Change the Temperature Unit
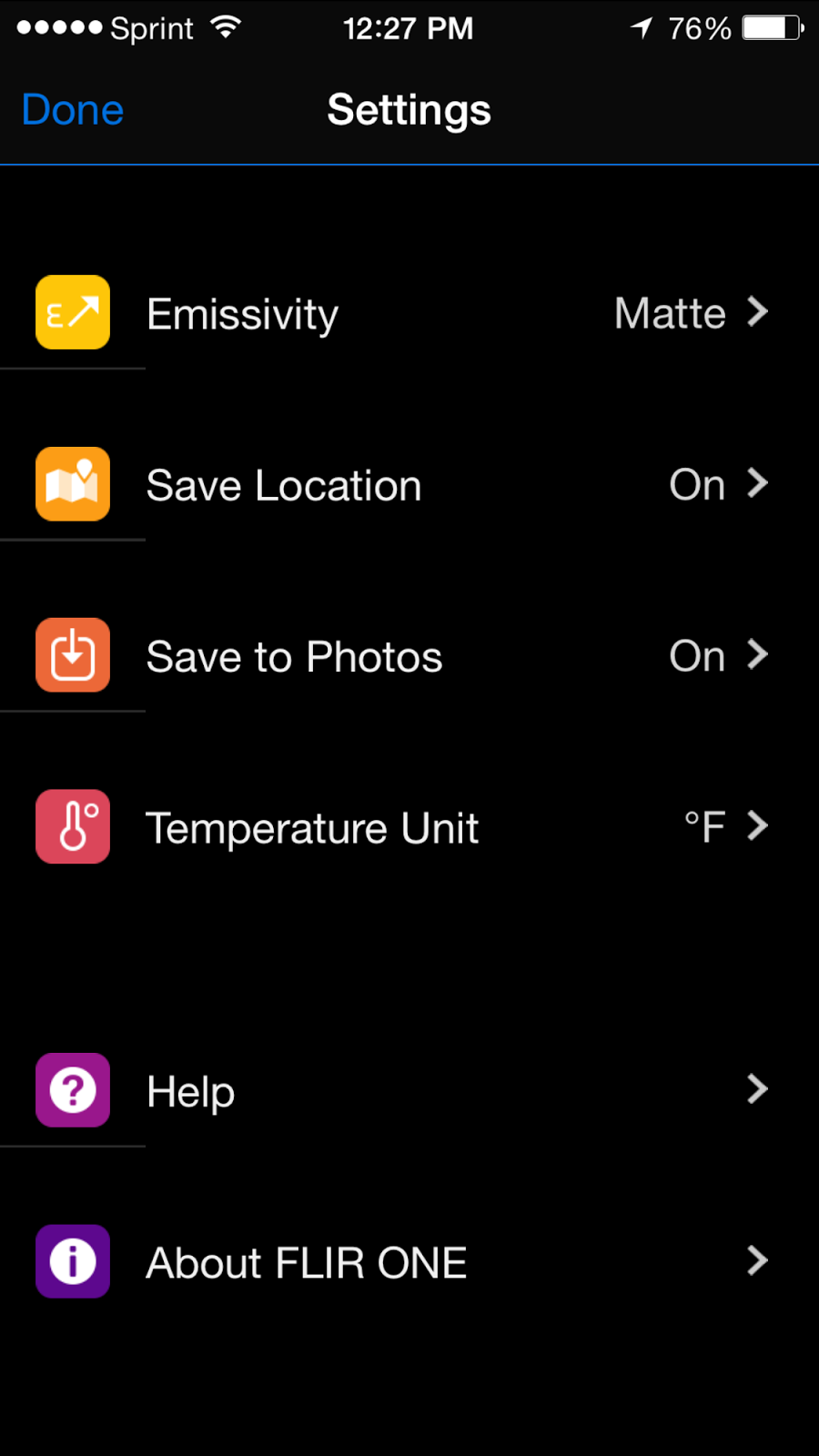Screen dimensions: 819x1456 (409, 826)
